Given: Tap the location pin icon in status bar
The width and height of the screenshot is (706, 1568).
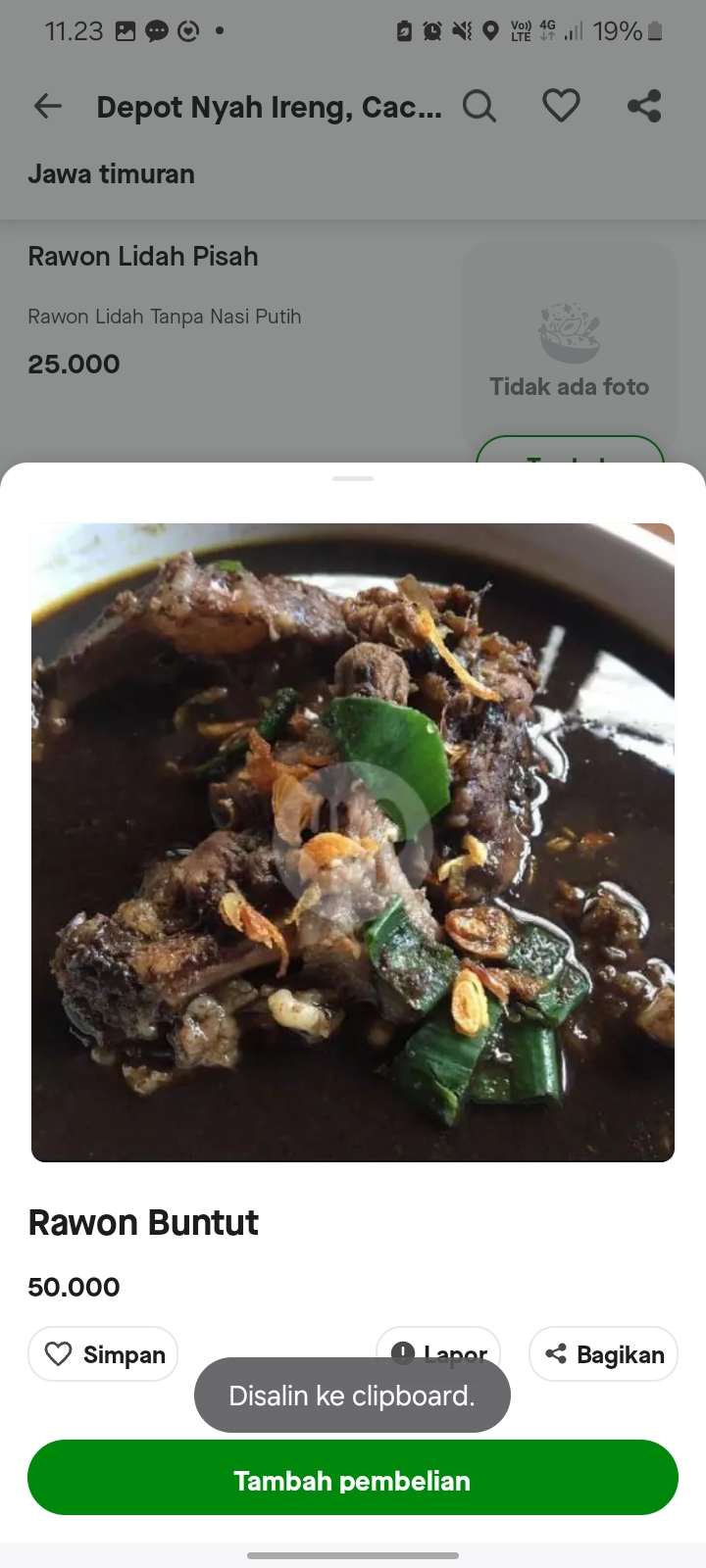Looking at the screenshot, I should coord(490,30).
